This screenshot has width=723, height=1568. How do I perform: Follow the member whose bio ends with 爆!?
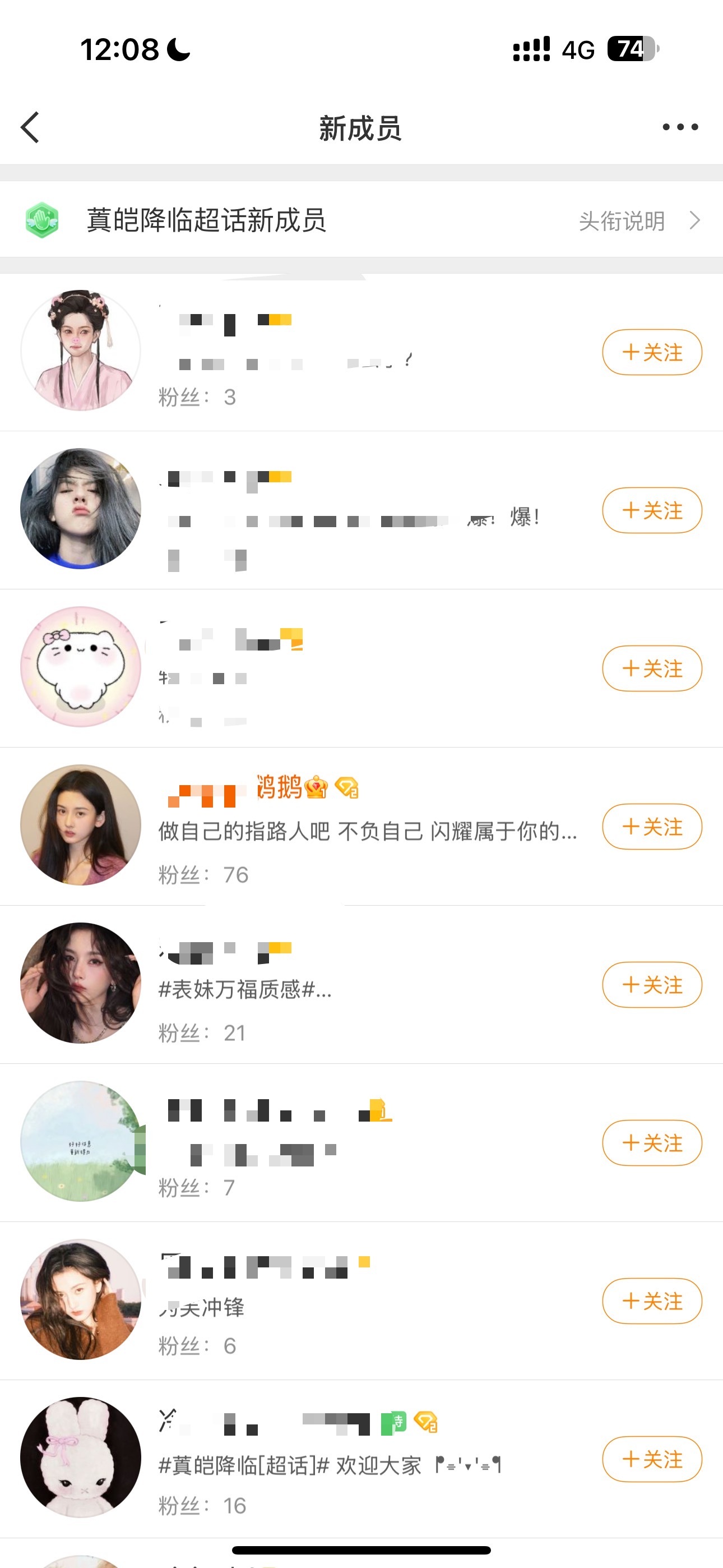pyautogui.click(x=652, y=511)
